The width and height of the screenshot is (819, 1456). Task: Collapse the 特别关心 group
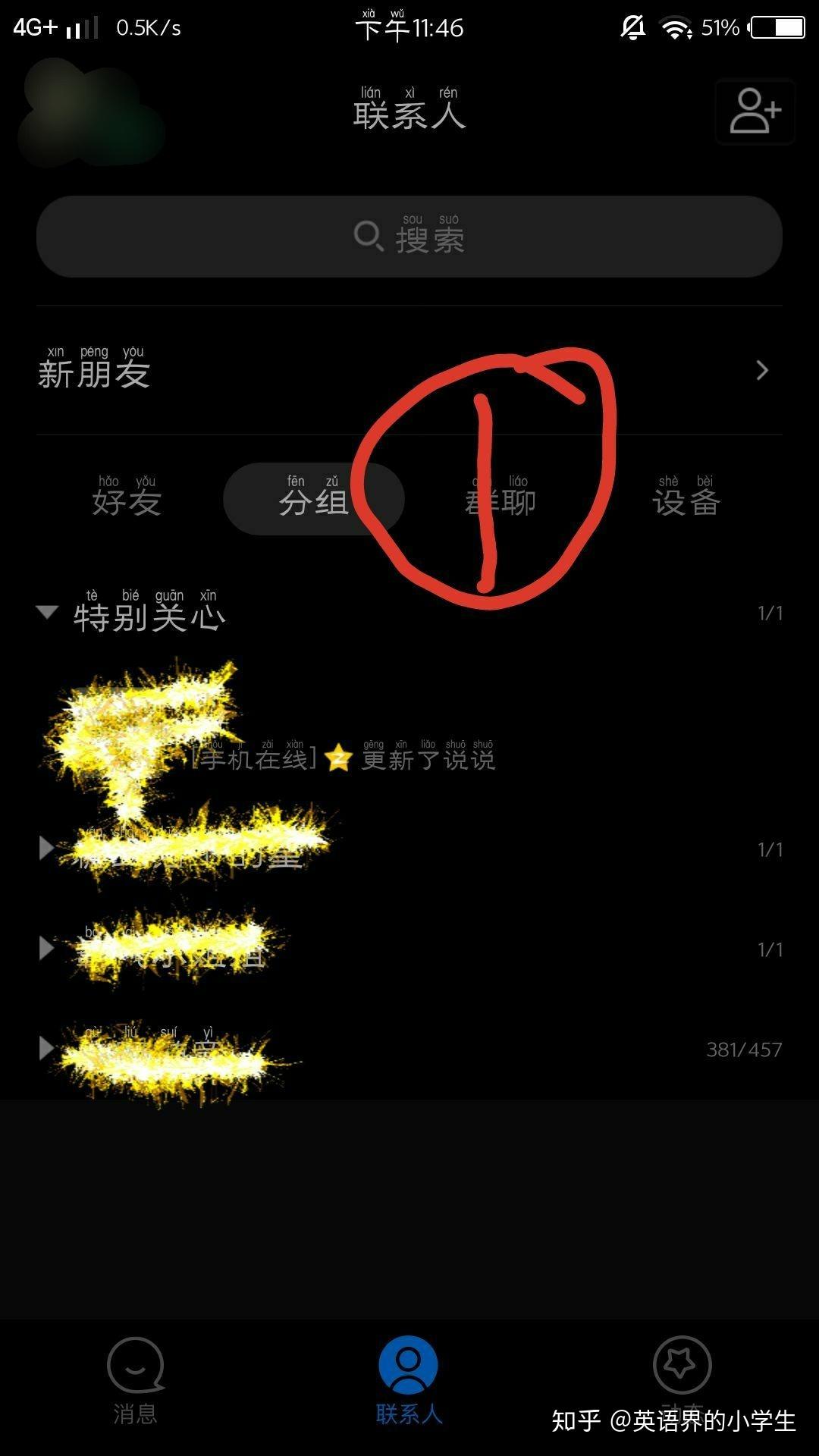pyautogui.click(x=409, y=613)
